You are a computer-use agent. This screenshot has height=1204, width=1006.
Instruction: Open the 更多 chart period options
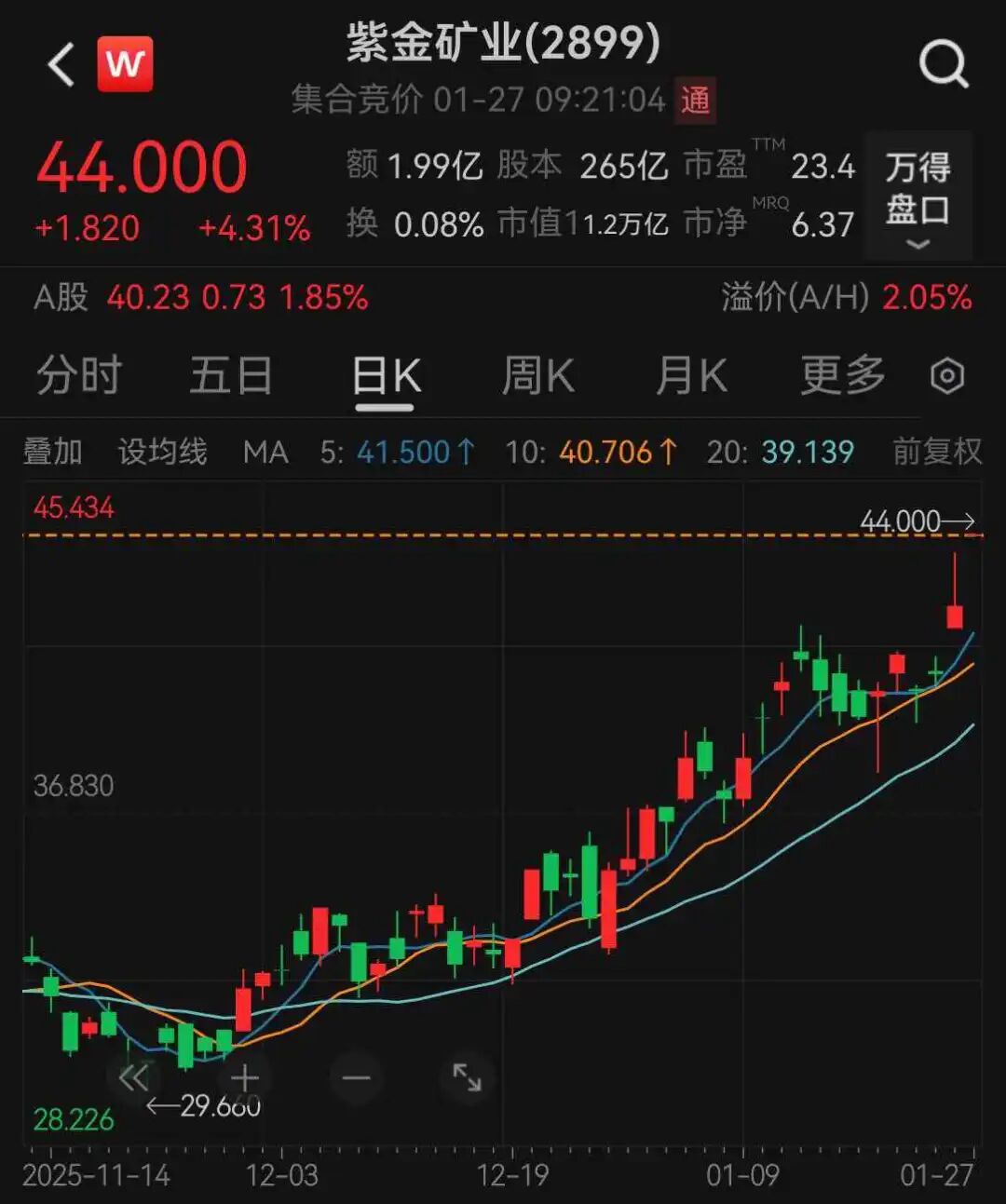point(842,376)
